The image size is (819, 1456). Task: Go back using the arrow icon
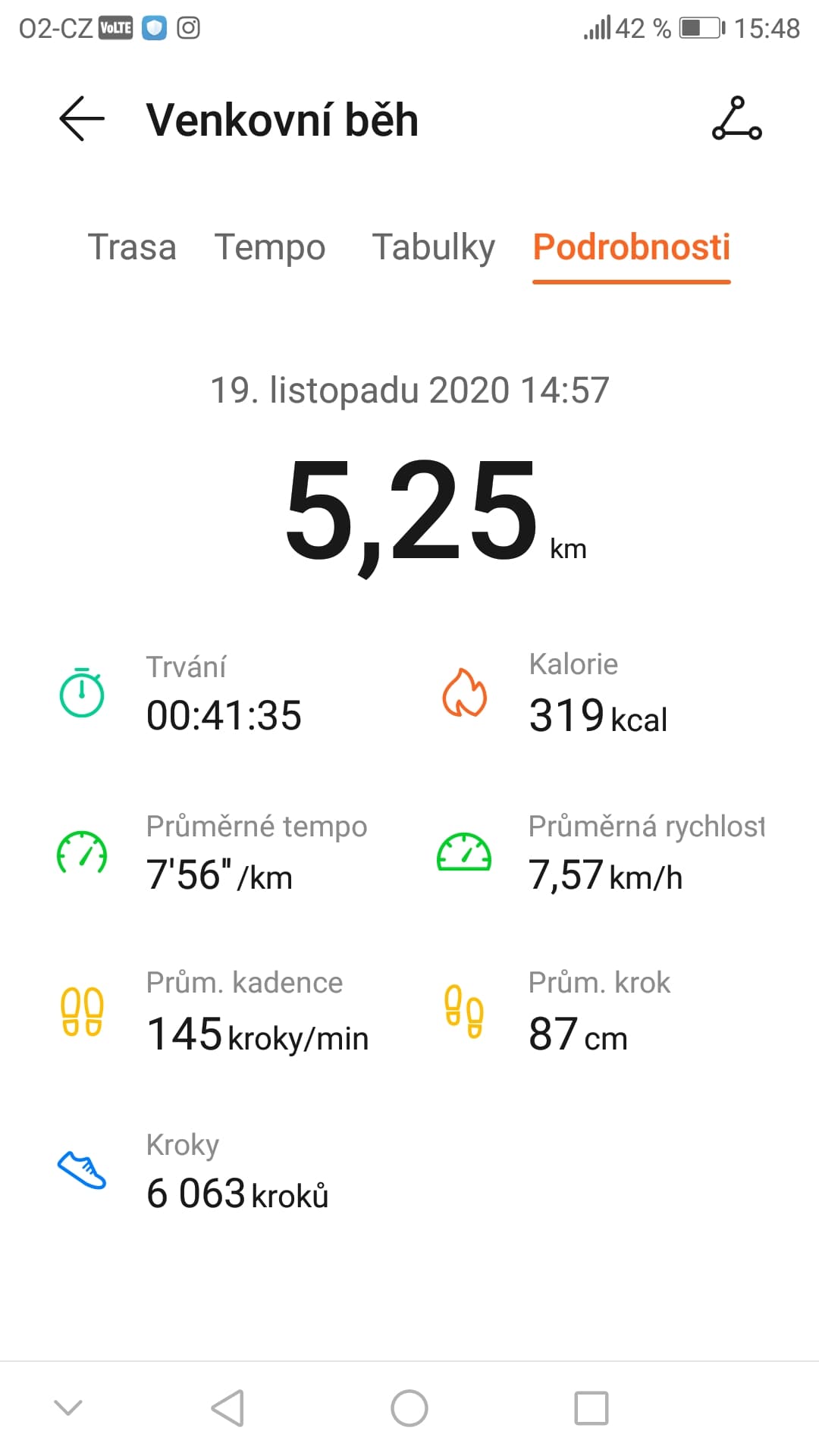coord(81,119)
